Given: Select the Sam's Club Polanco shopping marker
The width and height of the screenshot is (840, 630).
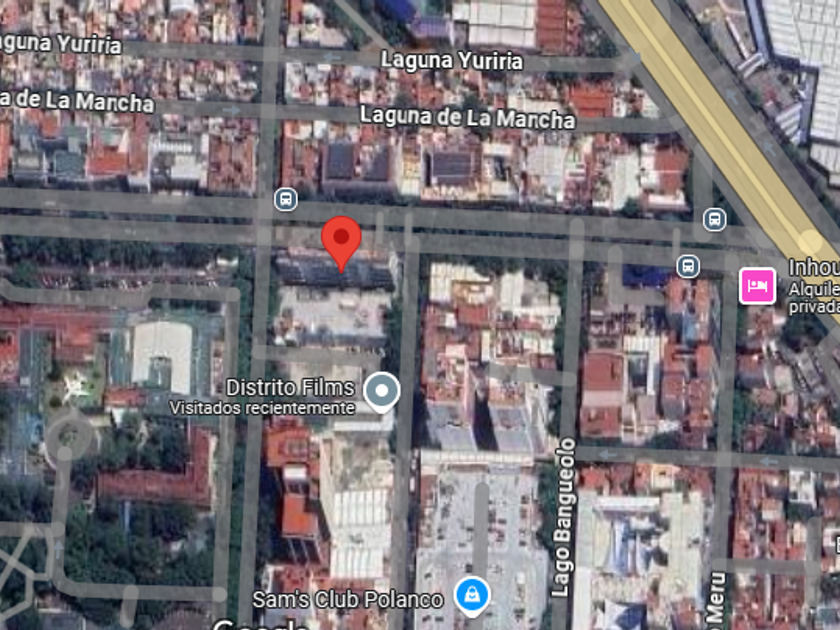Looking at the screenshot, I should tap(472, 596).
